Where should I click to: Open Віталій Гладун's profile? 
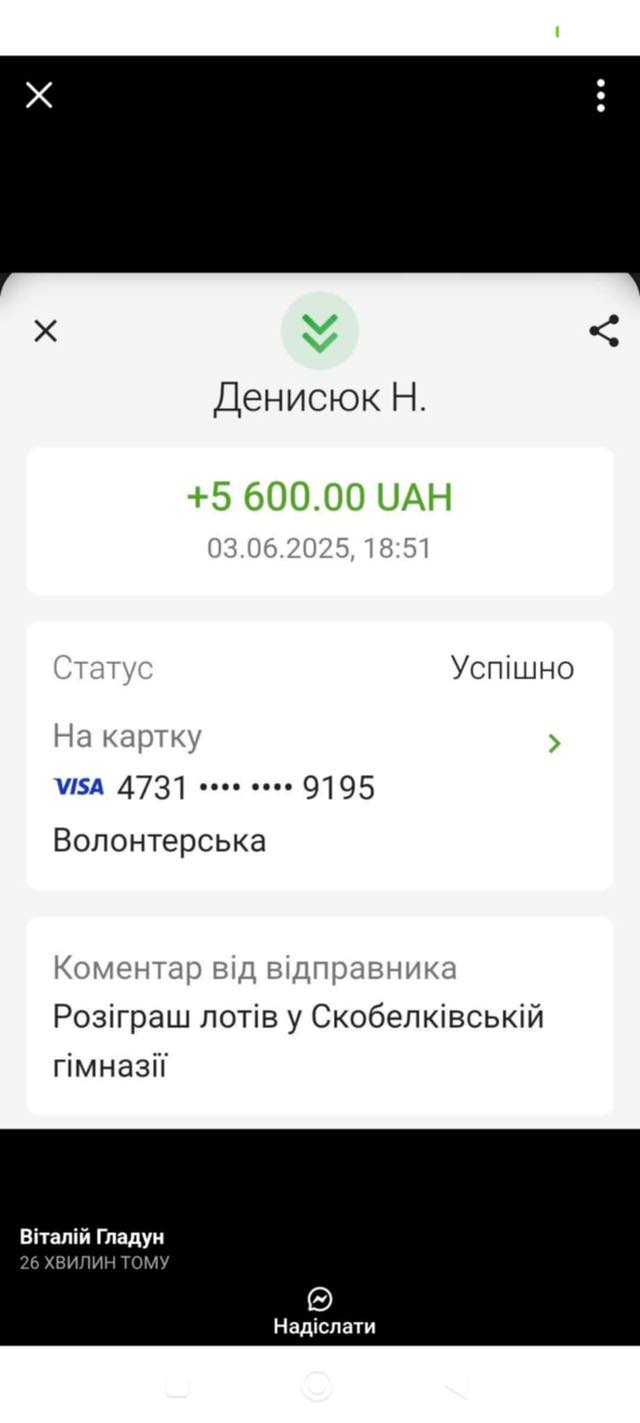[x=92, y=1237]
